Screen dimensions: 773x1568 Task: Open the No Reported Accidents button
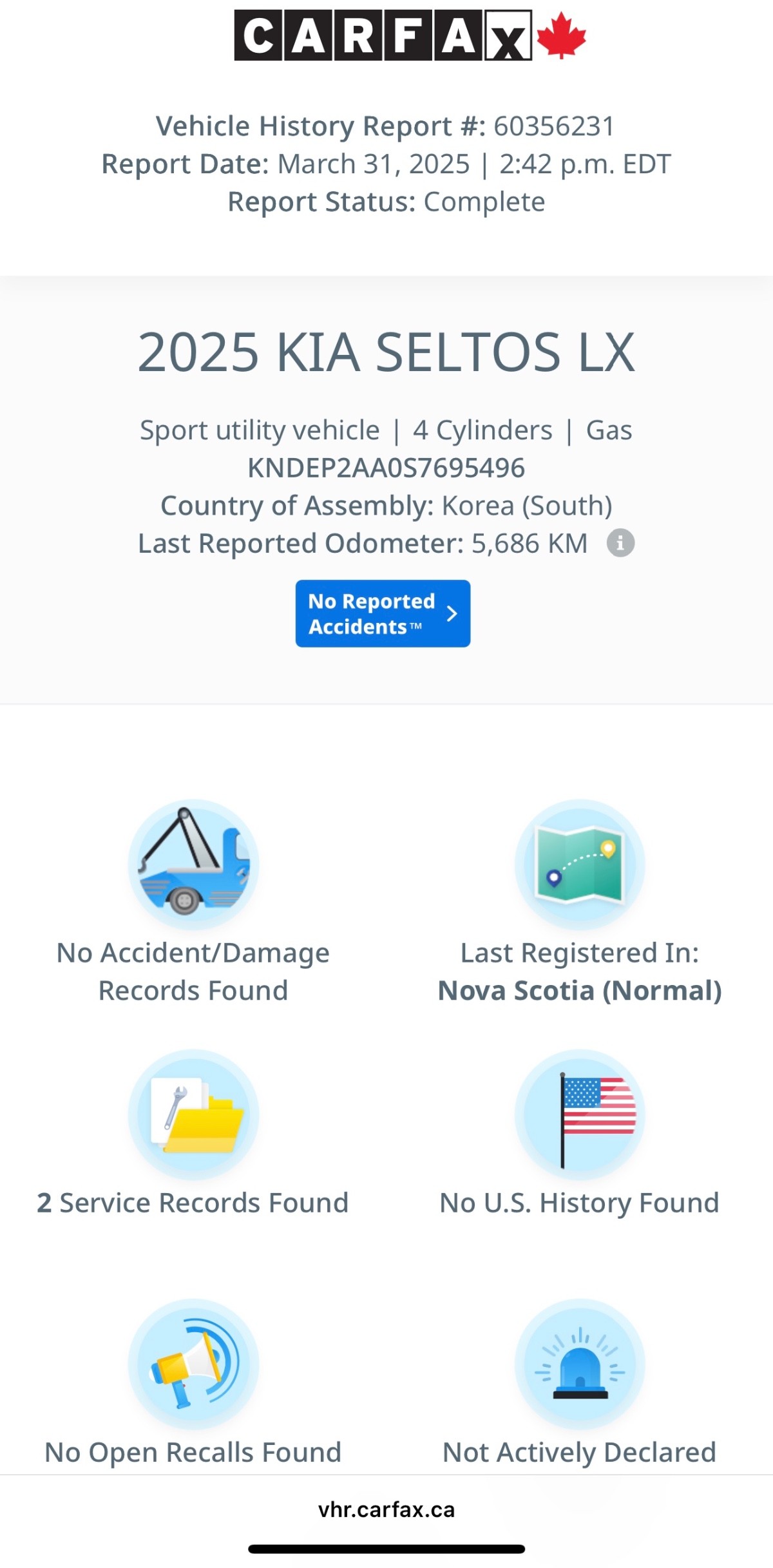coord(383,613)
